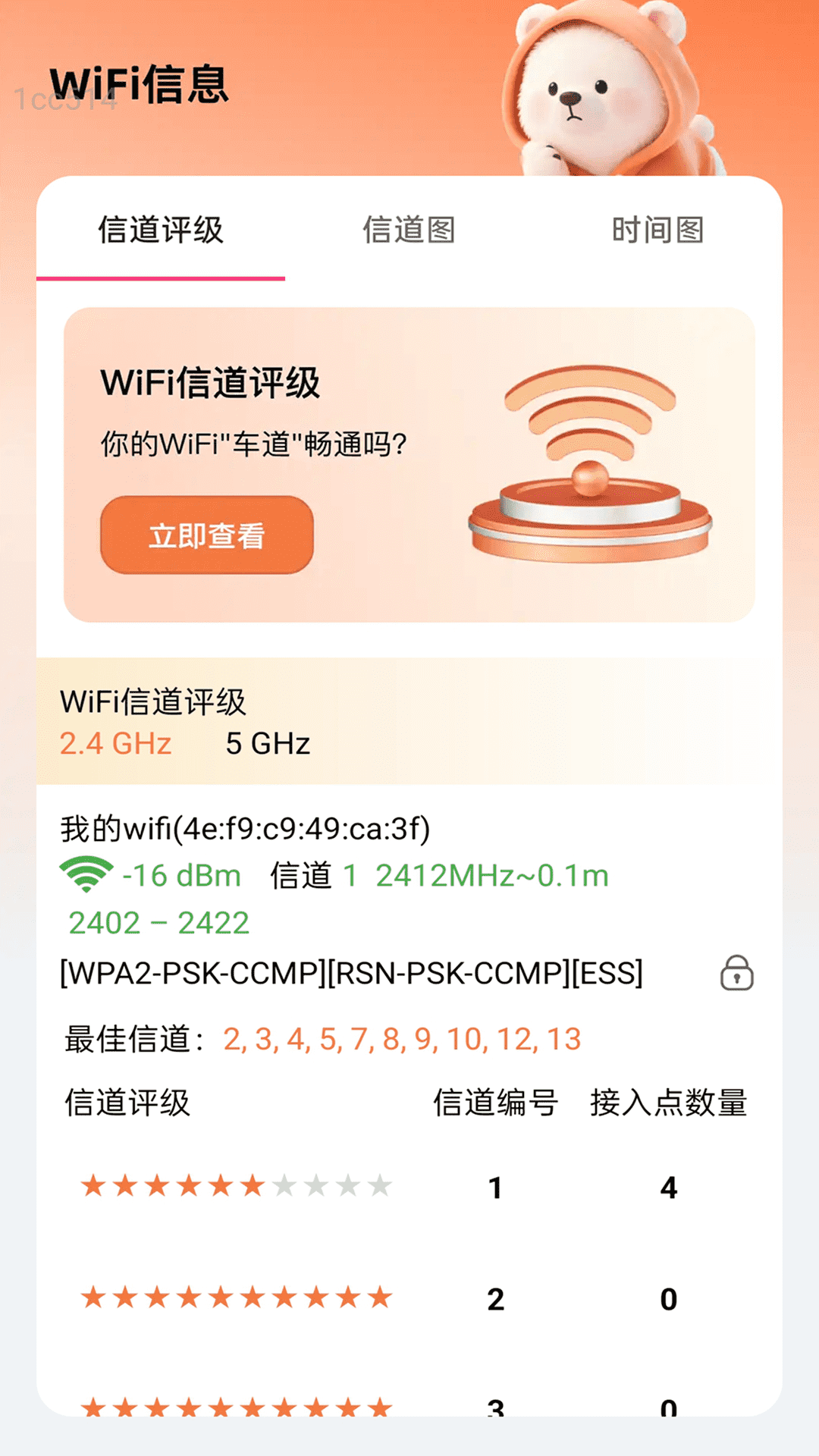Click the first orange star in channel 1 rating
819x1456 pixels.
[x=93, y=1186]
